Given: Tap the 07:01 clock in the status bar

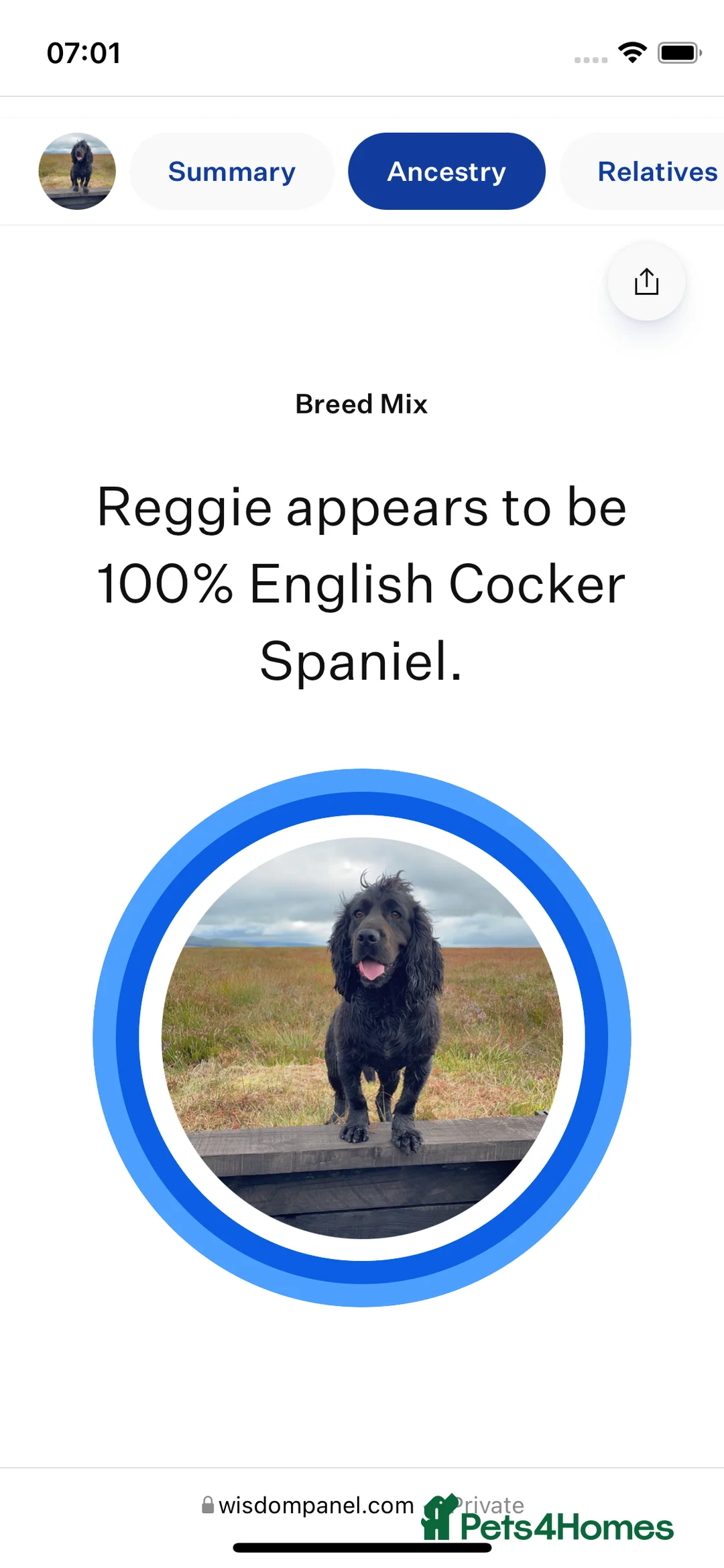Looking at the screenshot, I should pyautogui.click(x=83, y=52).
